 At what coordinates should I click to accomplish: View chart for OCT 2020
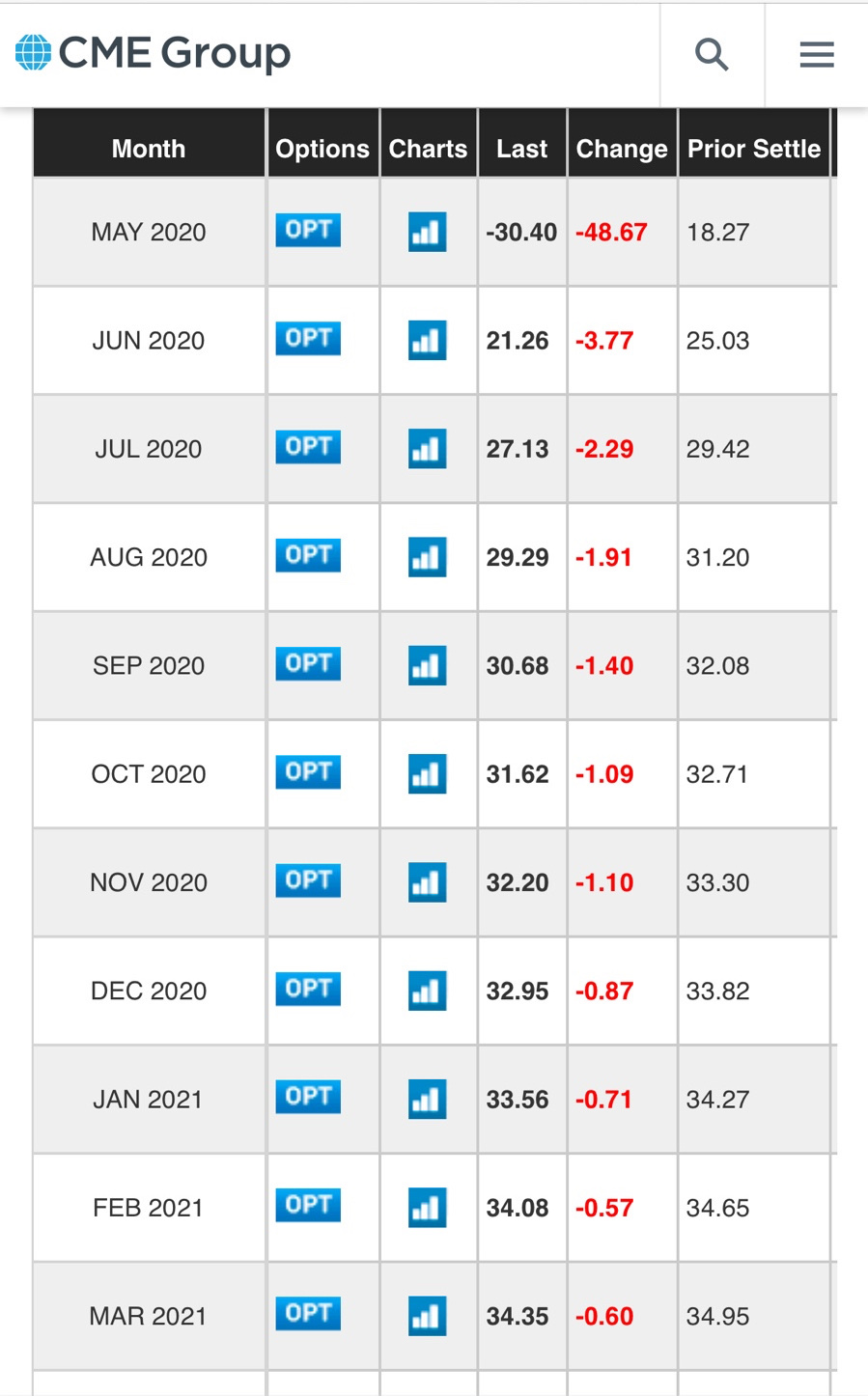coord(427,773)
